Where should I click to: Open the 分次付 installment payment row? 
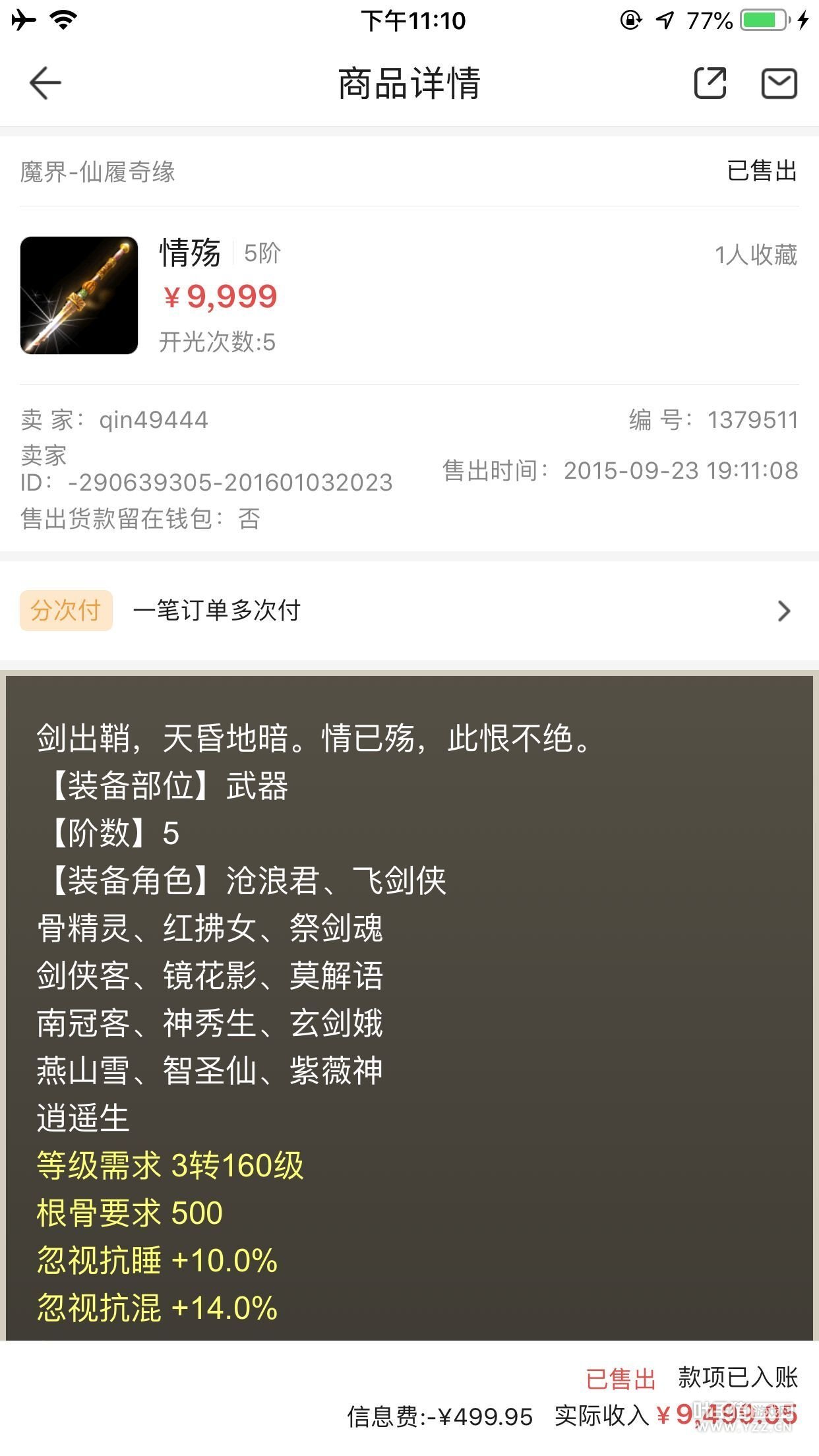(x=409, y=611)
